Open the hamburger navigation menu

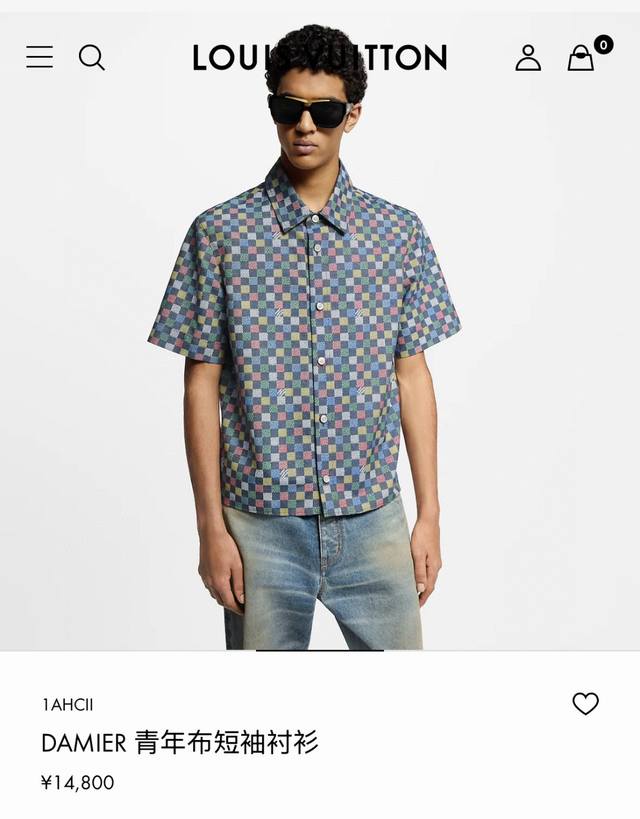click(x=39, y=57)
